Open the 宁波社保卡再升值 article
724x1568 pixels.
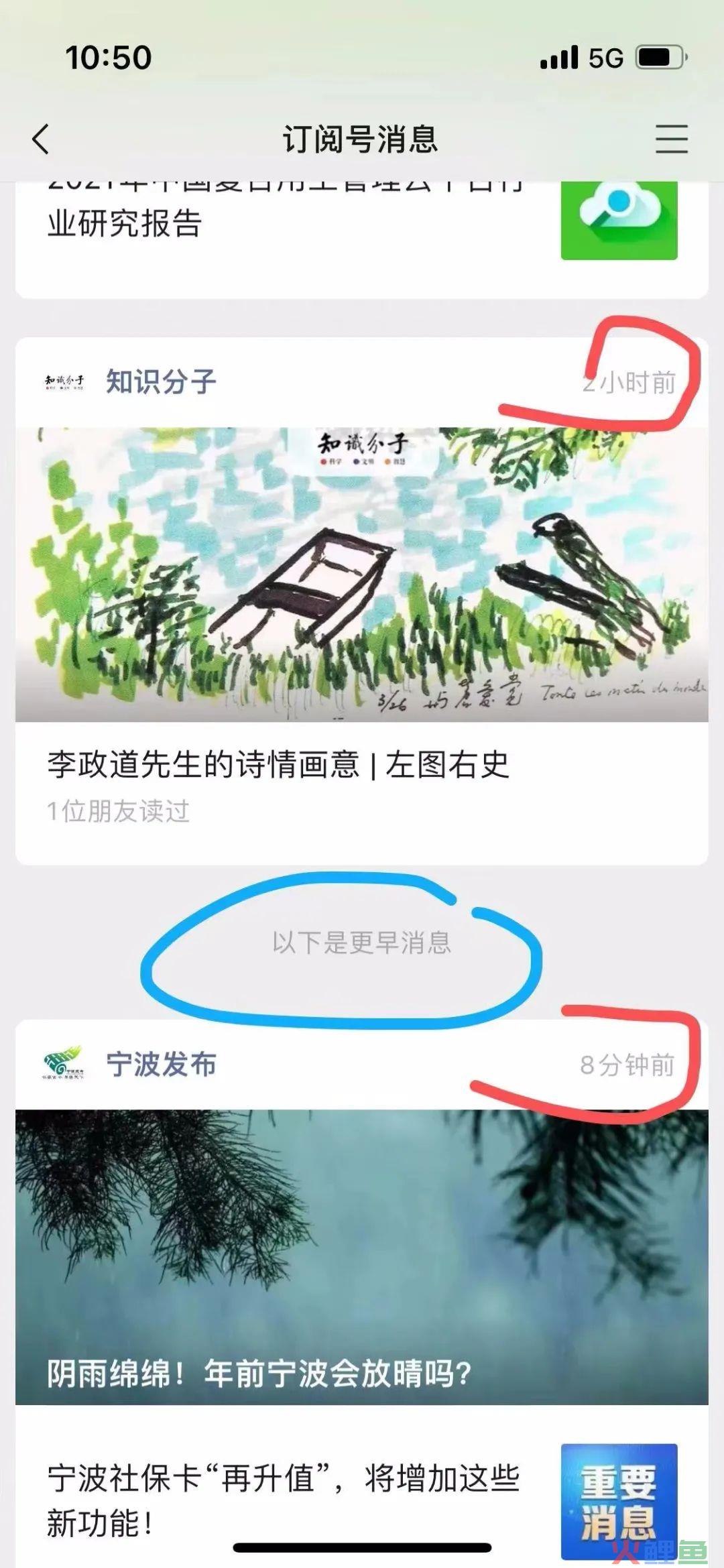coord(283,1500)
